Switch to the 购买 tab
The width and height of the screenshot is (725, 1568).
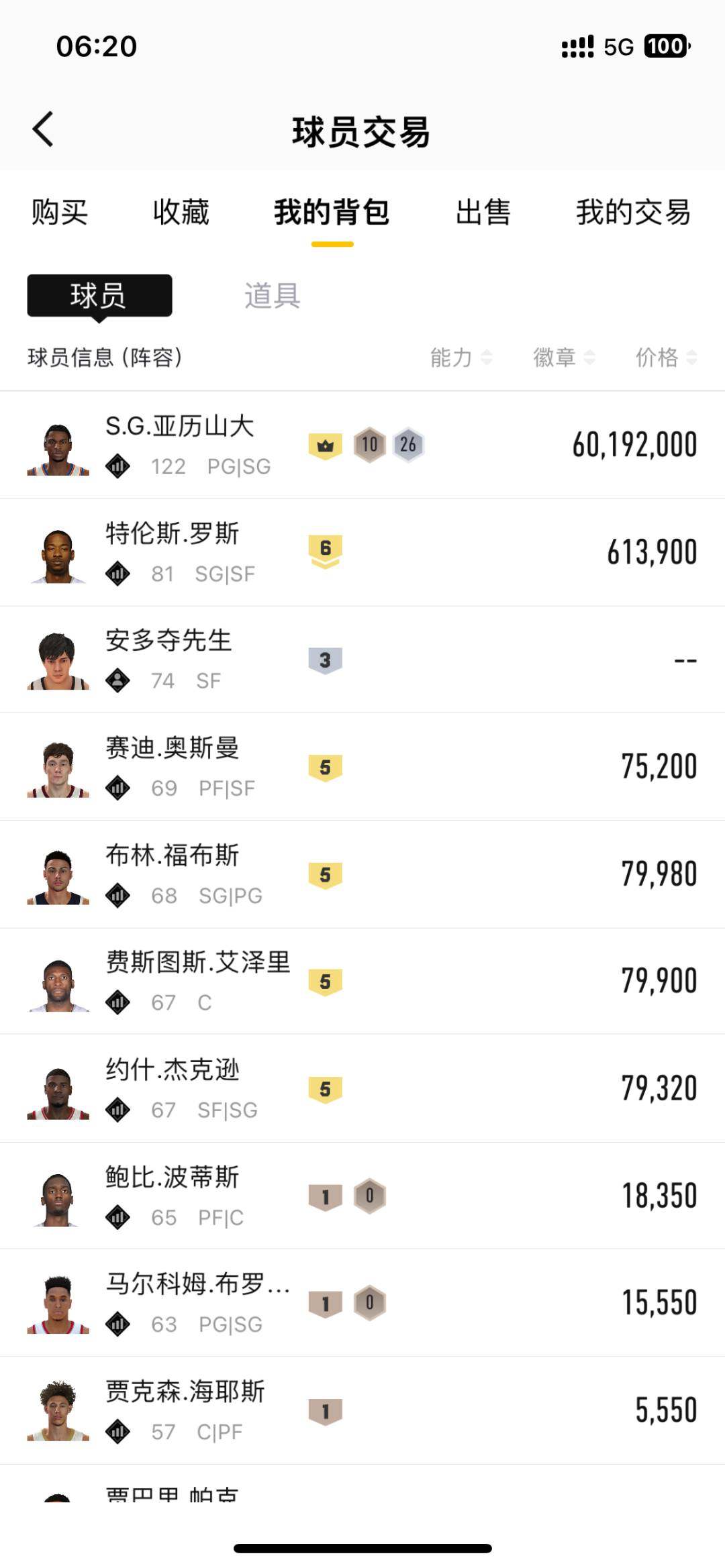pyautogui.click(x=59, y=212)
